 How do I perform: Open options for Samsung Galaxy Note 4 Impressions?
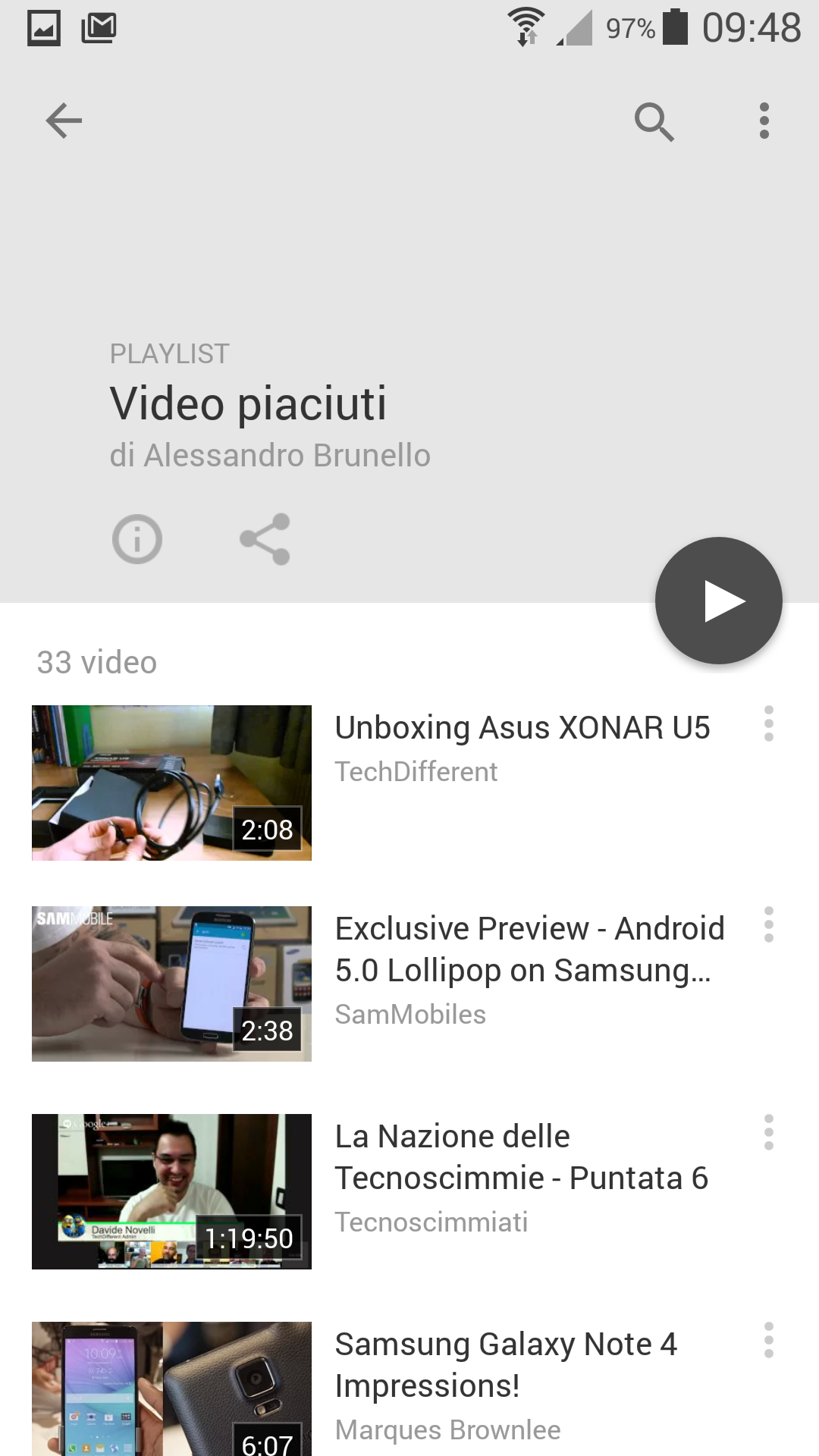(x=769, y=1340)
